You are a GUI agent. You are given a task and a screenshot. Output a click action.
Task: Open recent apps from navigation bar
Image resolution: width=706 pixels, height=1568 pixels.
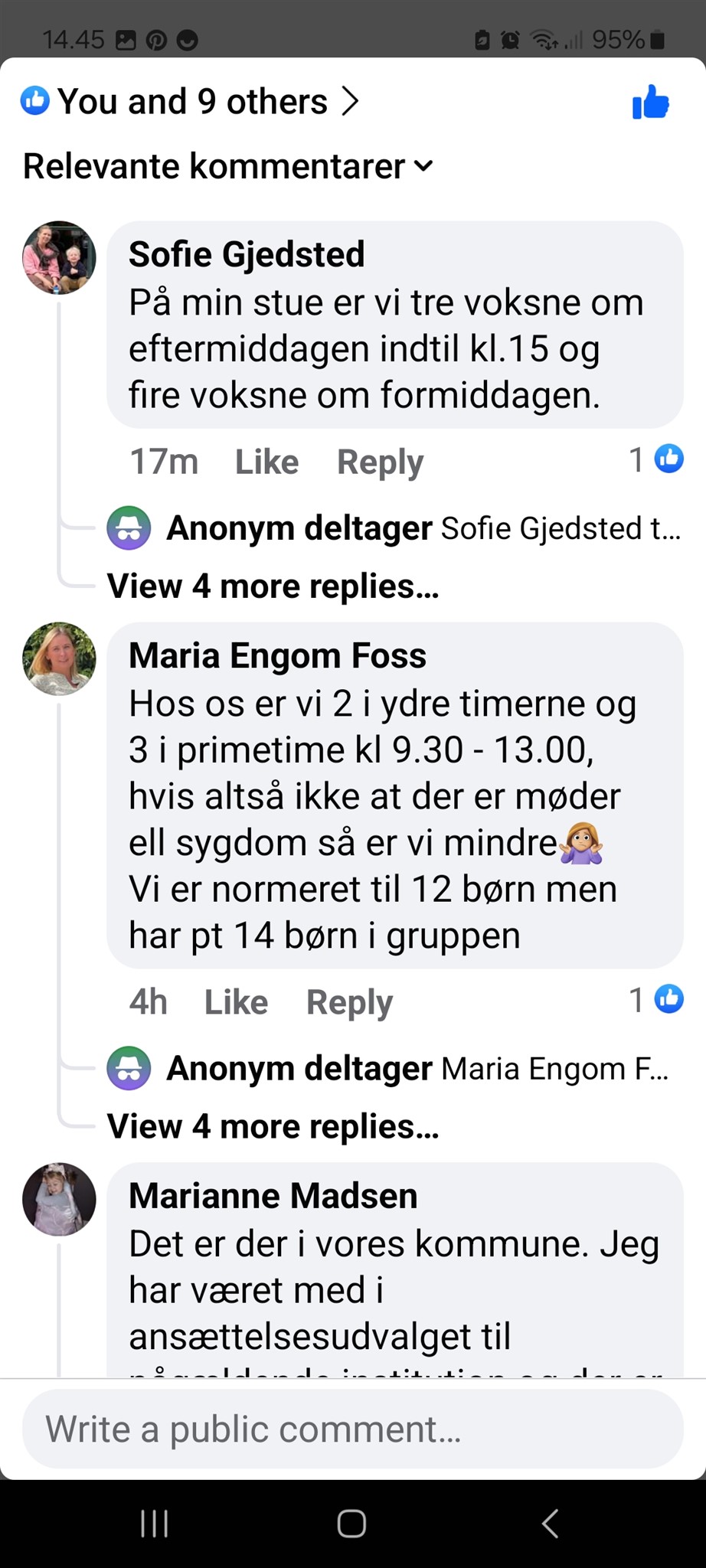tap(155, 1524)
